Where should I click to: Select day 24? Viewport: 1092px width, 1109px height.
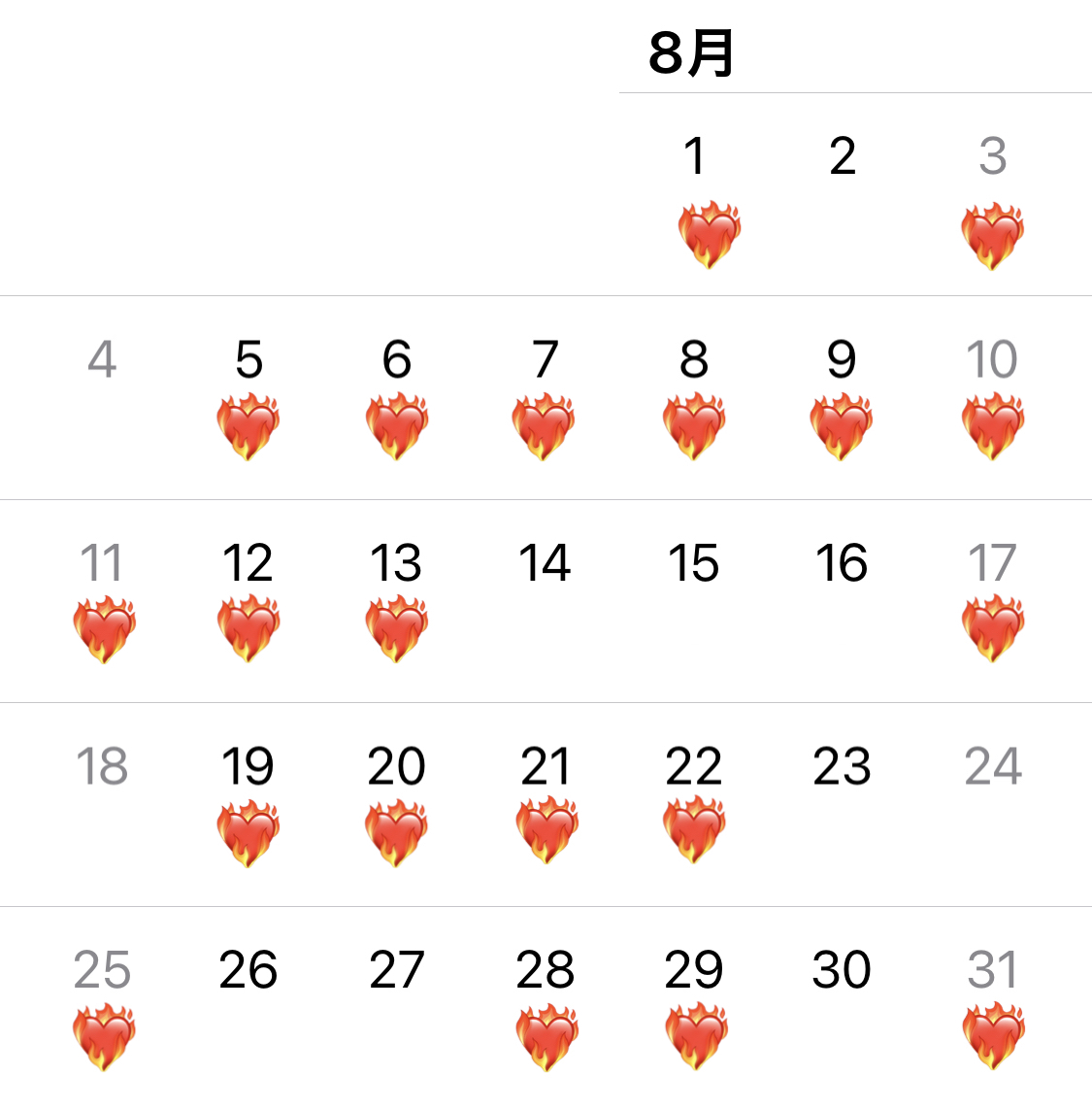992,767
